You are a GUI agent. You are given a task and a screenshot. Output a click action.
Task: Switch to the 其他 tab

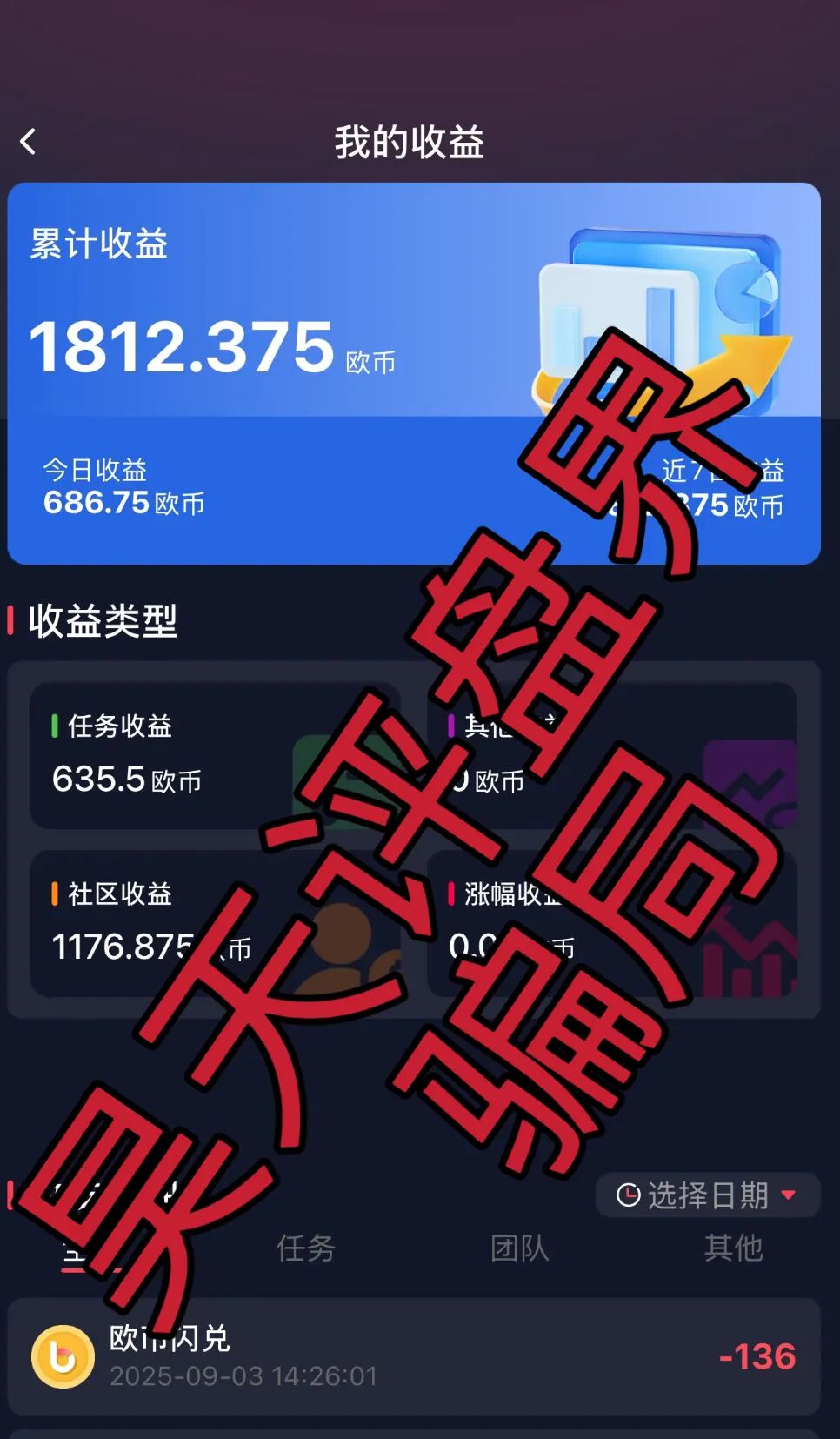coord(733,1248)
